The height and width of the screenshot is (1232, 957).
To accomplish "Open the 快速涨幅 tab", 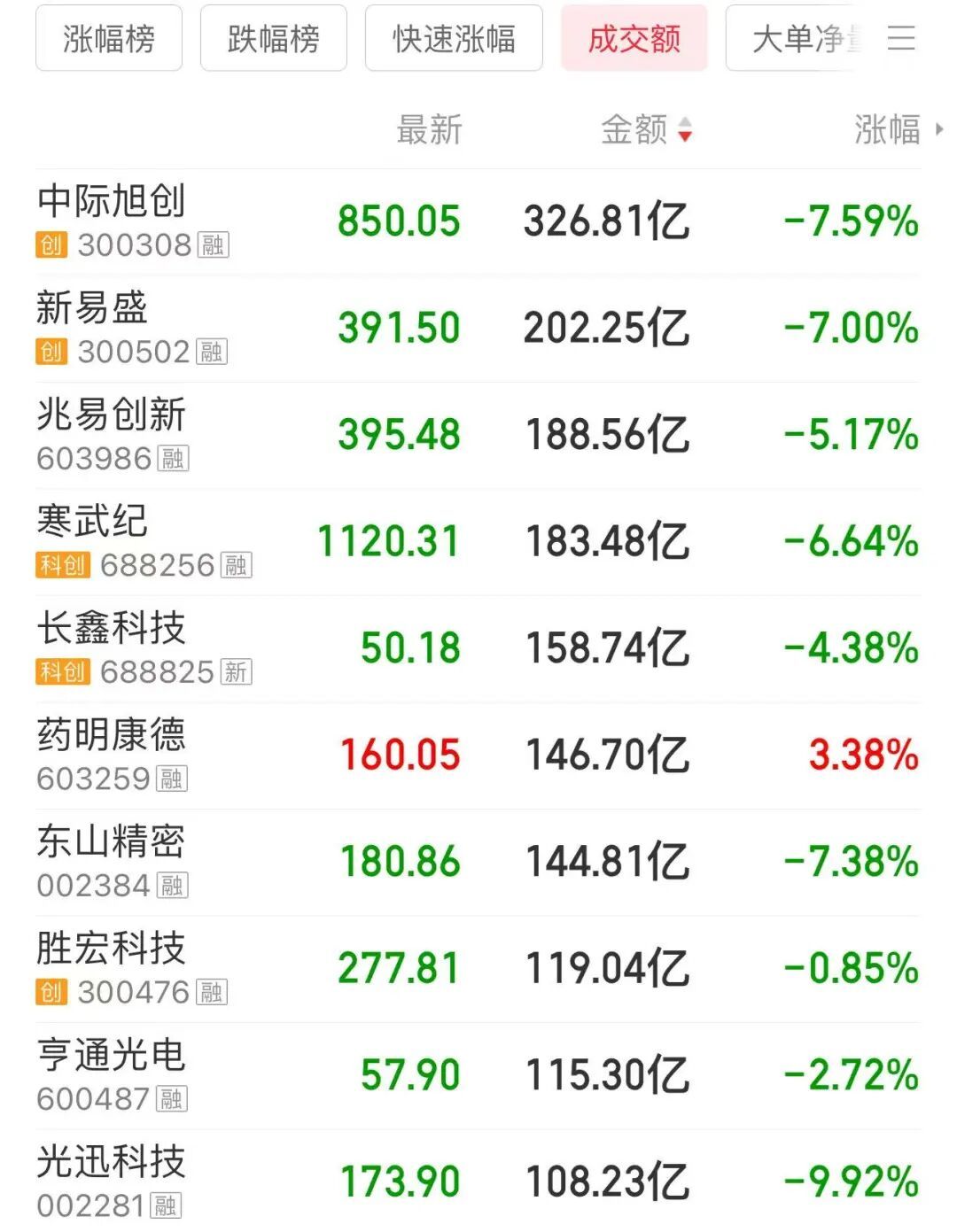I will point(454,38).
